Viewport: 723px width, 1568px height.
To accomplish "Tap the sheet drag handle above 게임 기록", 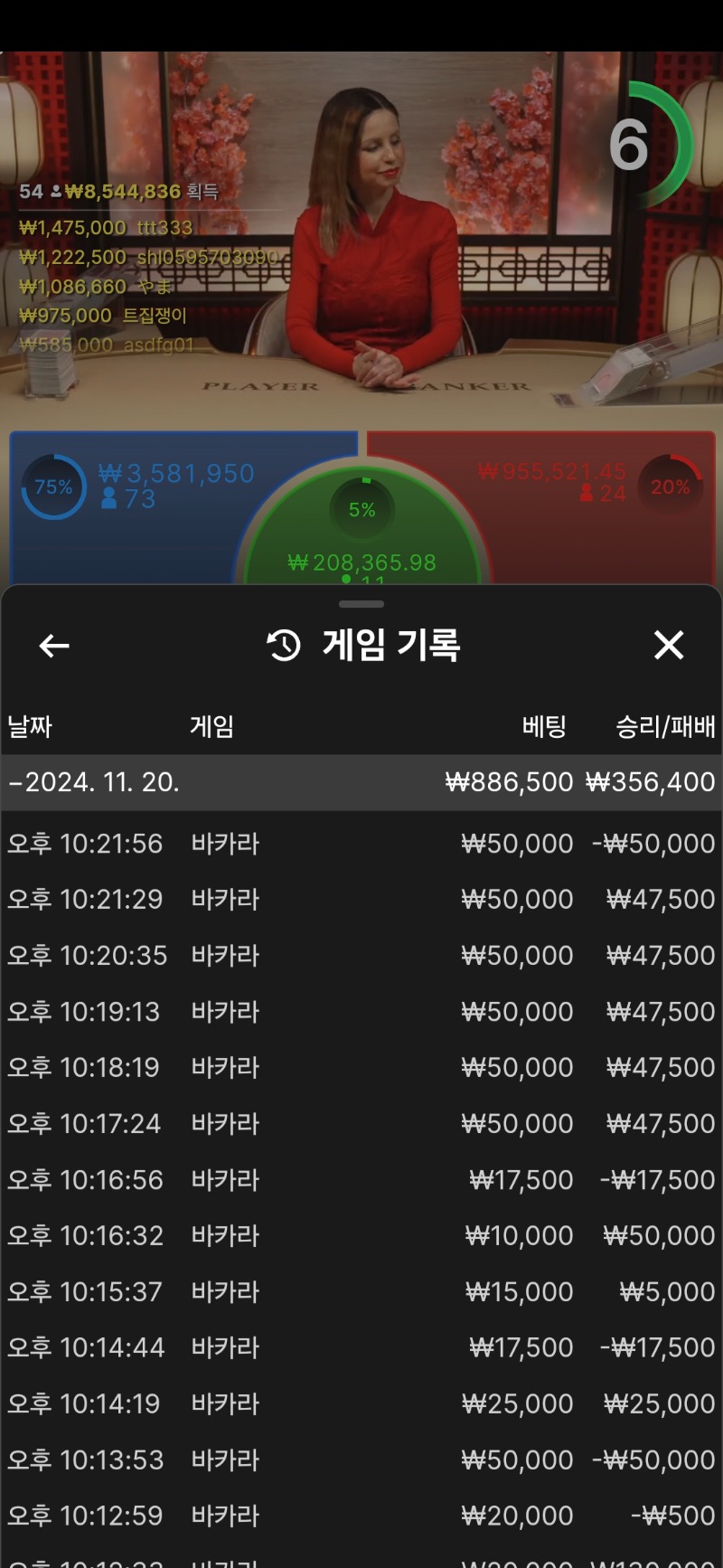I will [361, 604].
